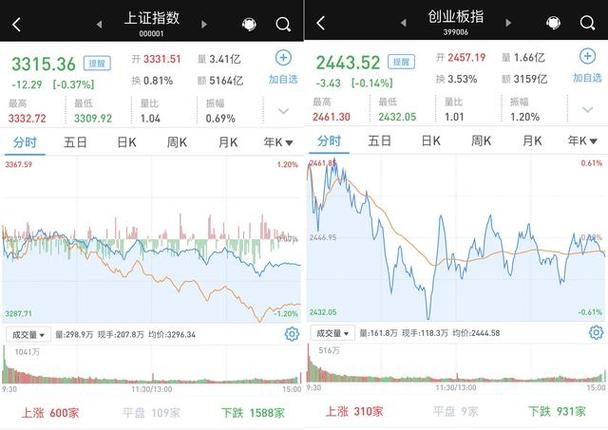
Task: Open the 年K dropdown on the 上证指数 chart
Action: [274, 142]
